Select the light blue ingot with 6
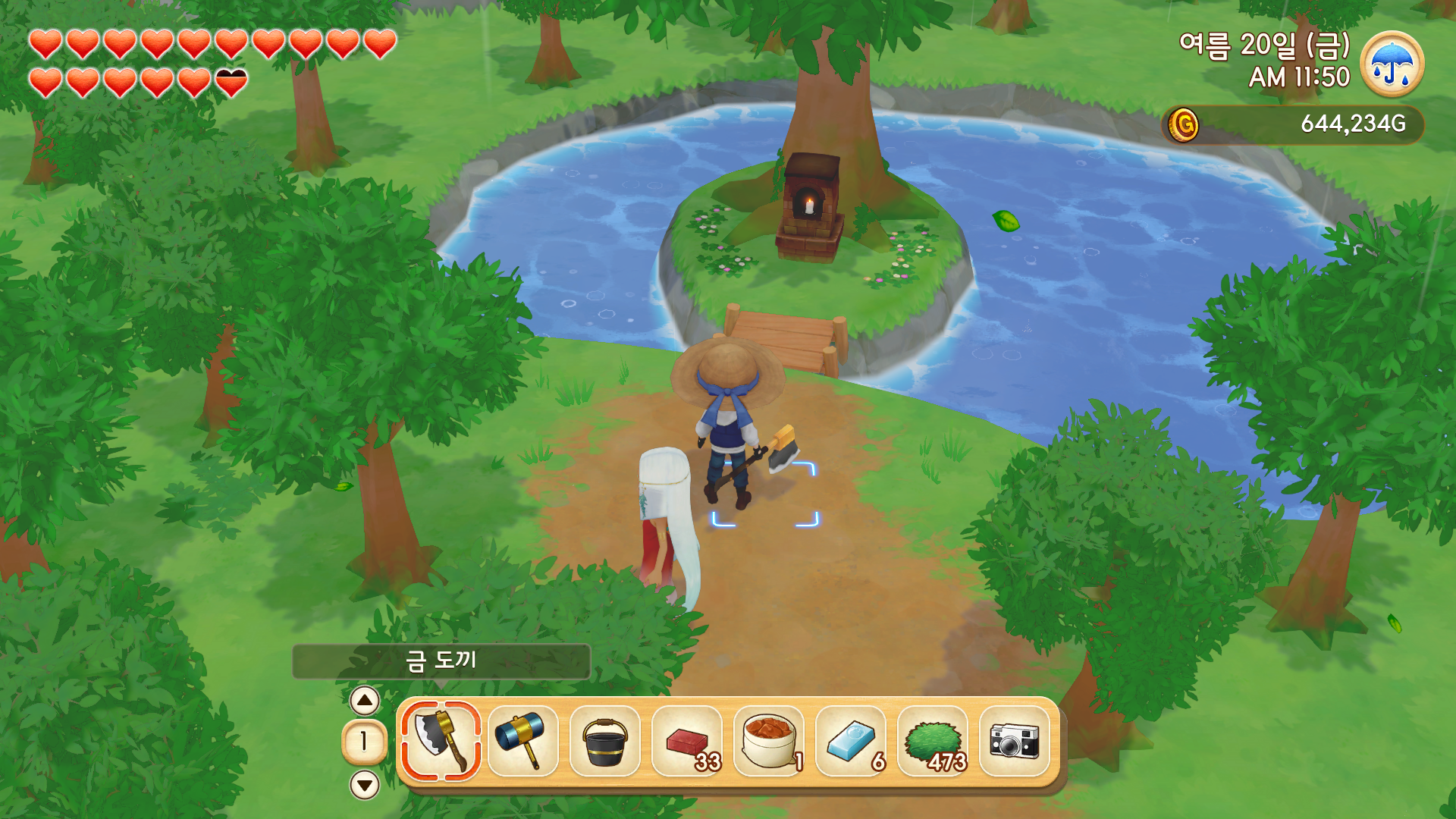Viewport: 1456px width, 819px height. pyautogui.click(x=851, y=741)
